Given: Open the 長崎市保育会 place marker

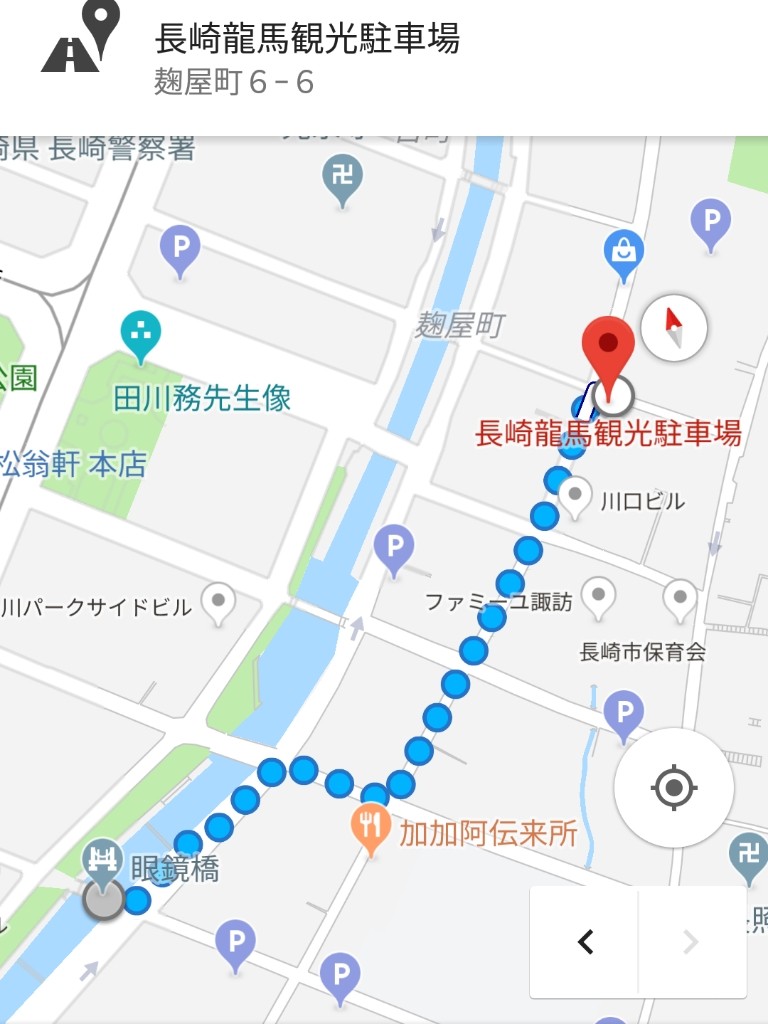Looking at the screenshot, I should 680,598.
